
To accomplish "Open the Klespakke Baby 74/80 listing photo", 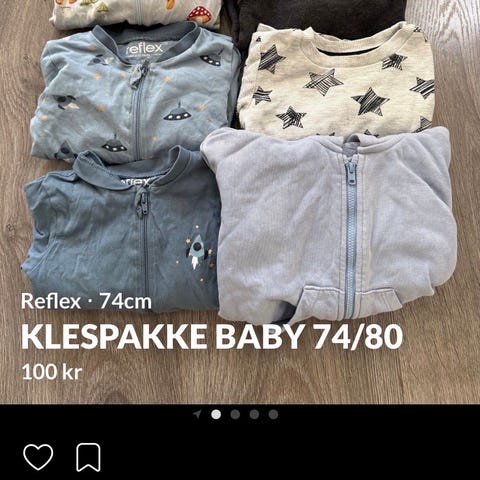I will [x=240, y=202].
